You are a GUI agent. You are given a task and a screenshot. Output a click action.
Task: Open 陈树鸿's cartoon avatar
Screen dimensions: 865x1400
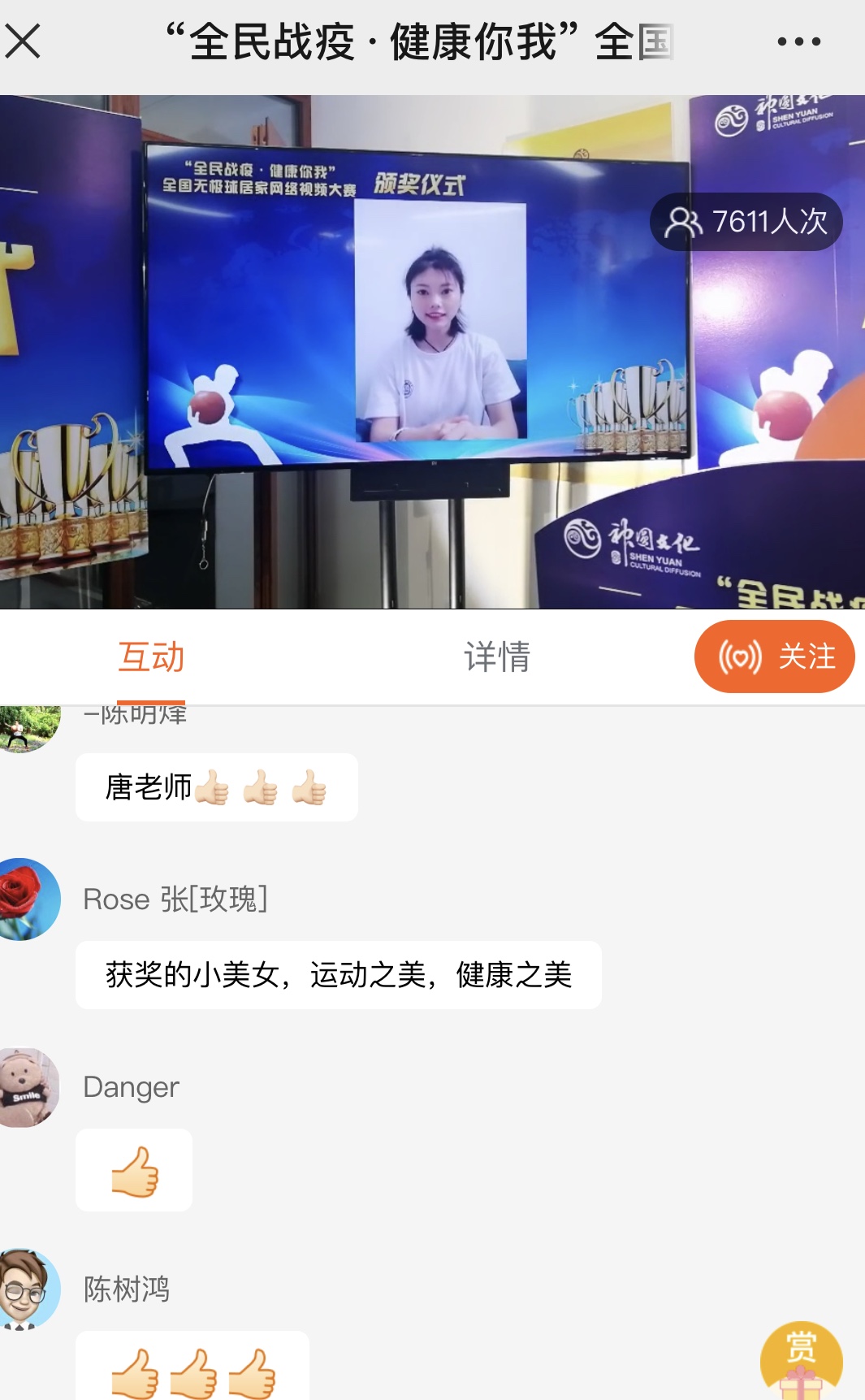(x=29, y=1289)
